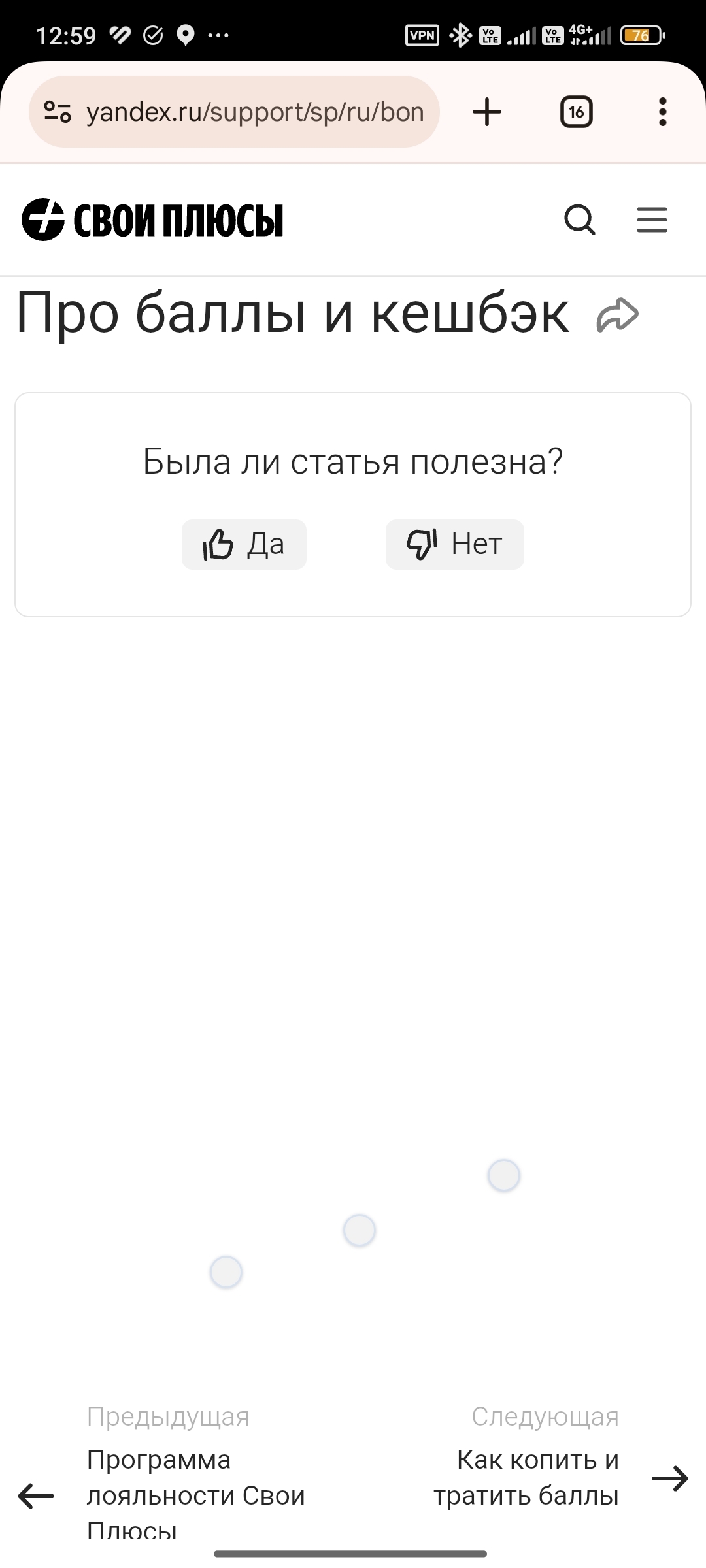This screenshot has height=1568, width=706.
Task: Open the site information icon in the address bar
Action: (58, 112)
